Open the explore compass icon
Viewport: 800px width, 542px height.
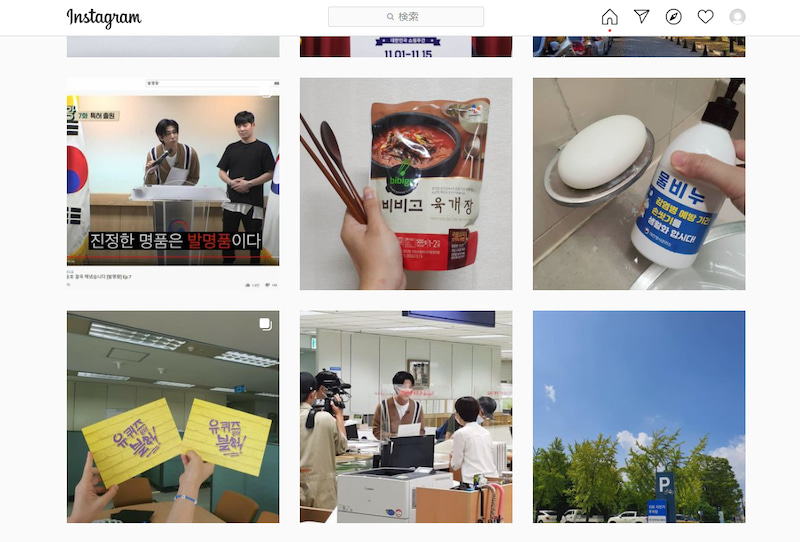673,17
